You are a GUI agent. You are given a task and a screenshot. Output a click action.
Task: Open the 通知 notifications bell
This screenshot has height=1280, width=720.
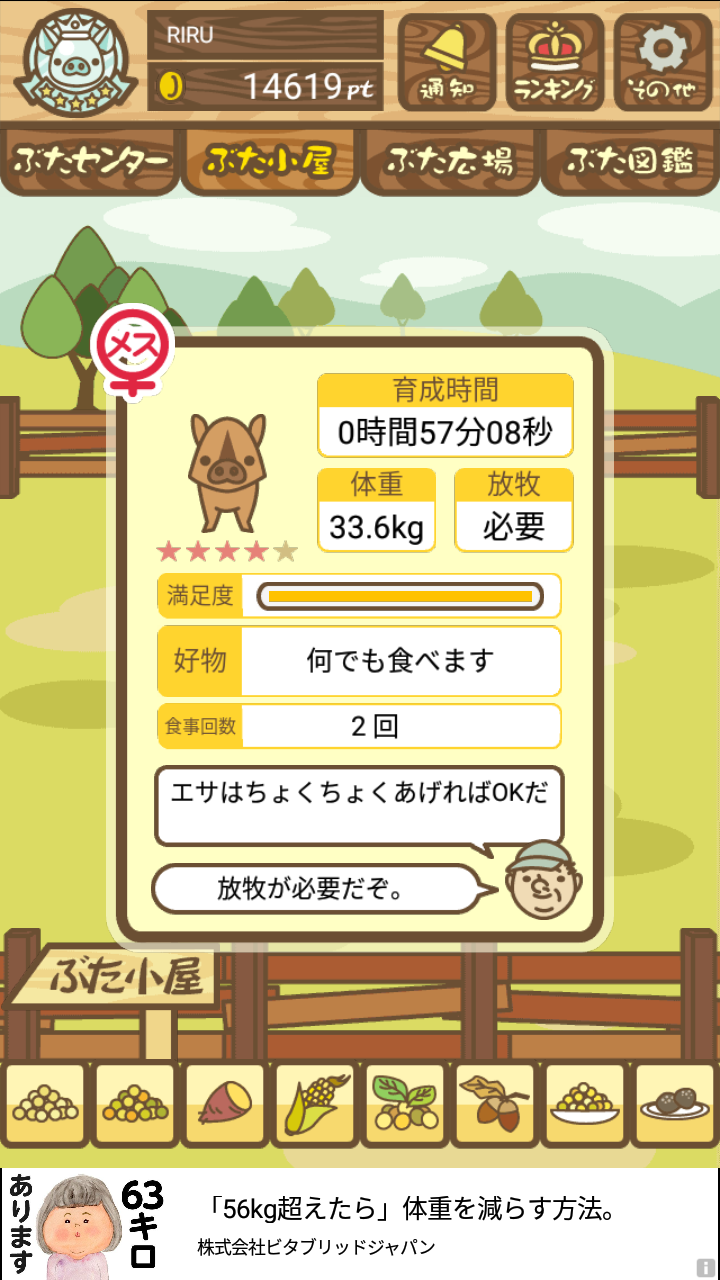tap(447, 62)
